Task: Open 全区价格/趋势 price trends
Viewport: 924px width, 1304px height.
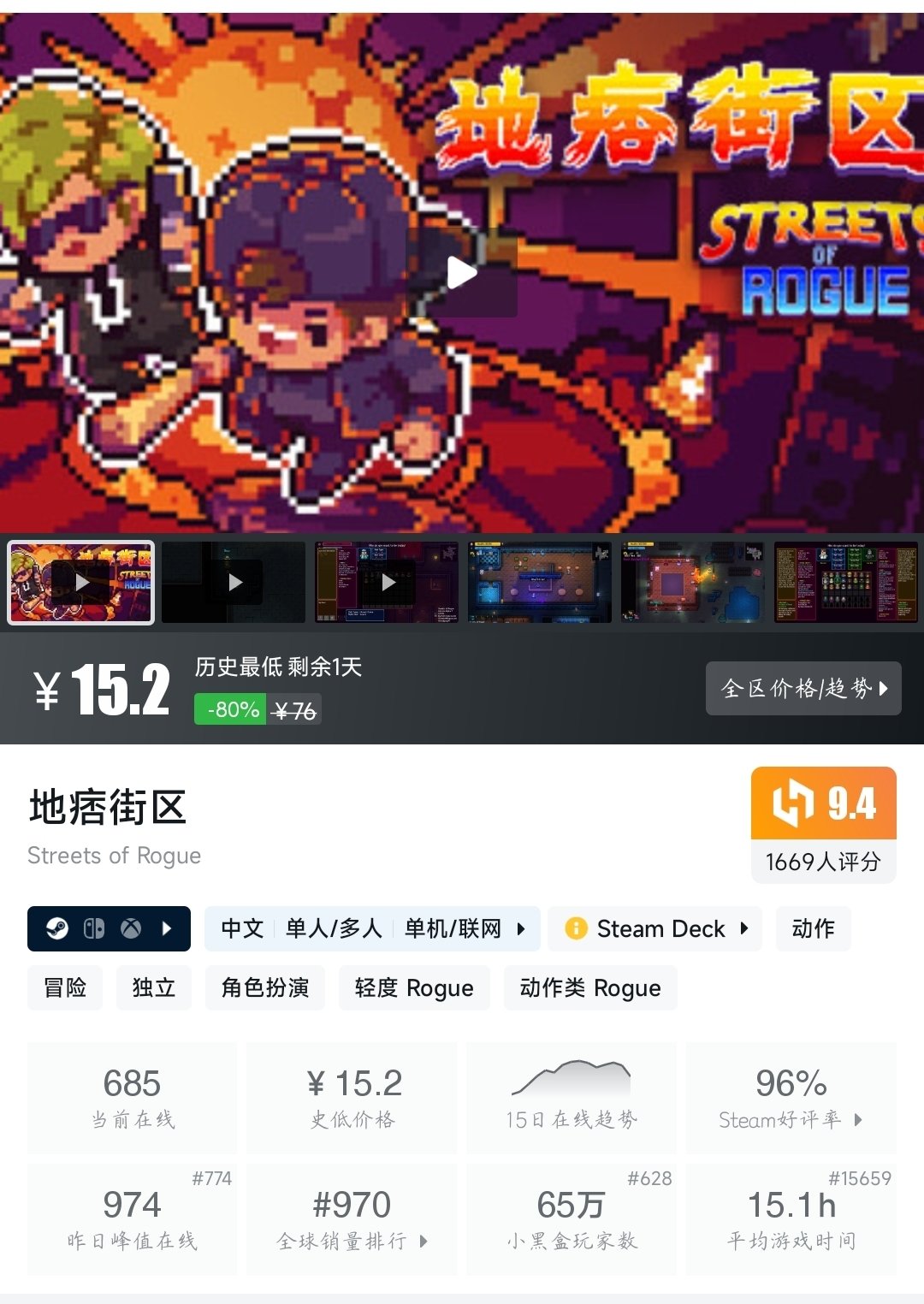Action: click(x=803, y=688)
